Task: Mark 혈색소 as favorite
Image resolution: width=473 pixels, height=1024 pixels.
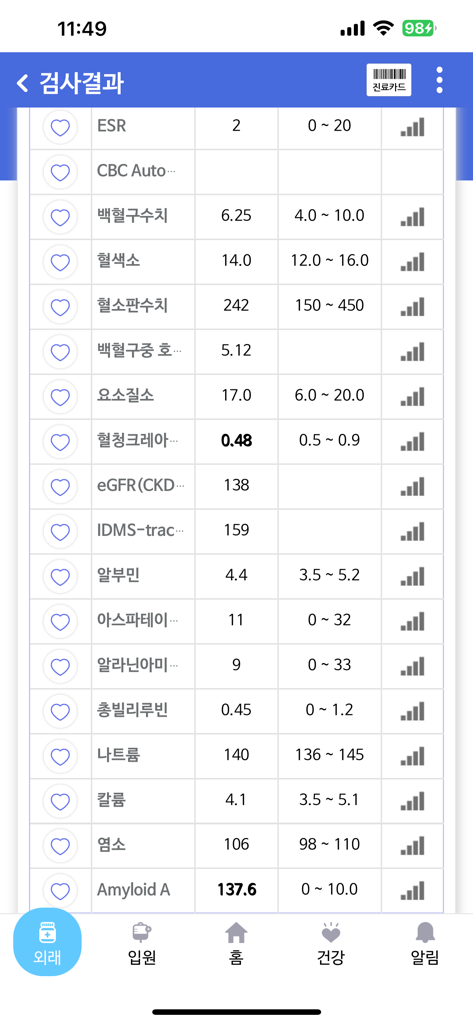Action: click(60, 261)
